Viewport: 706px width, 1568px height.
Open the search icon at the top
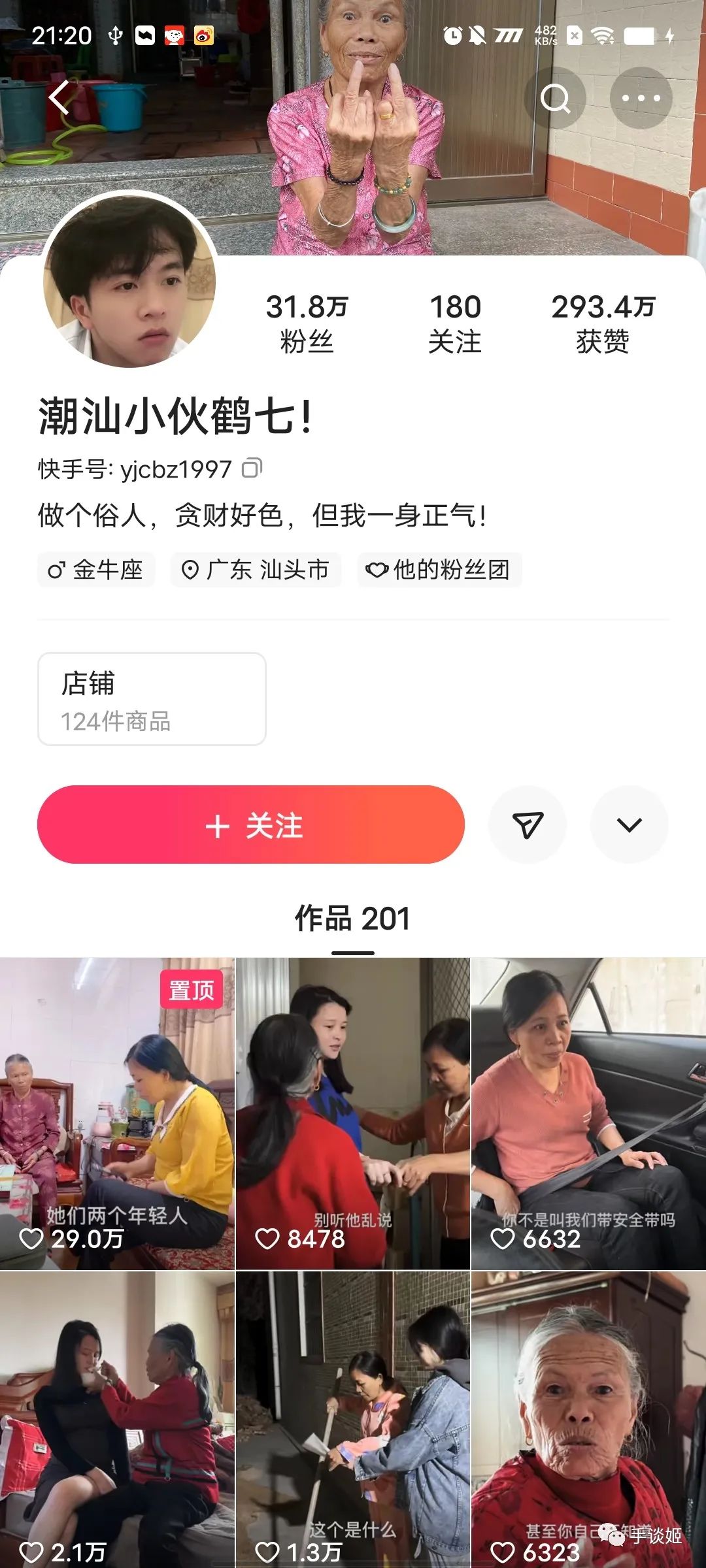(556, 98)
